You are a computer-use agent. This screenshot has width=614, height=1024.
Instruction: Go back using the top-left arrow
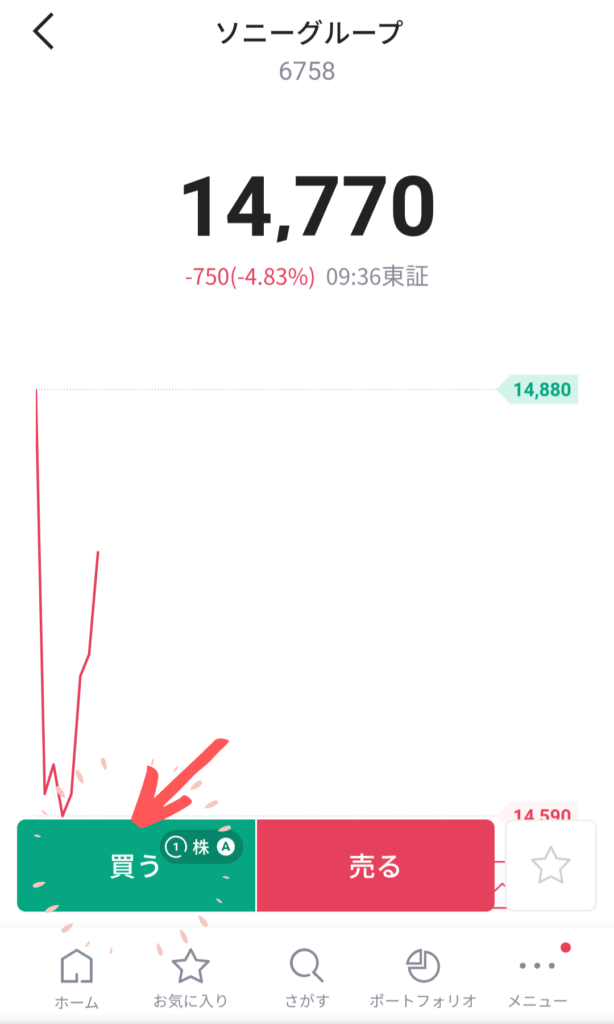[44, 33]
